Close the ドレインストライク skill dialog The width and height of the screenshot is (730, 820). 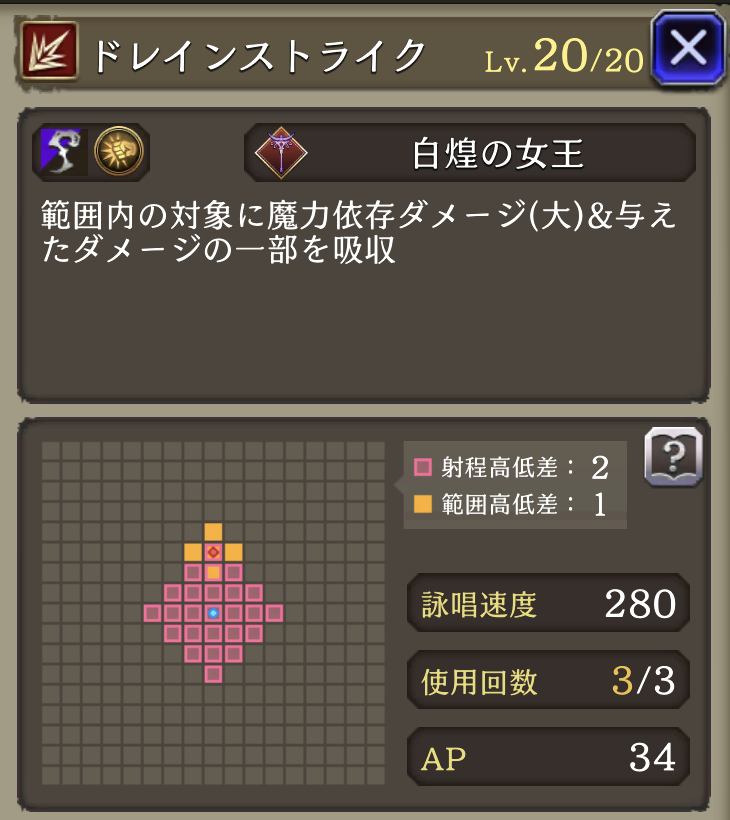[x=688, y=48]
